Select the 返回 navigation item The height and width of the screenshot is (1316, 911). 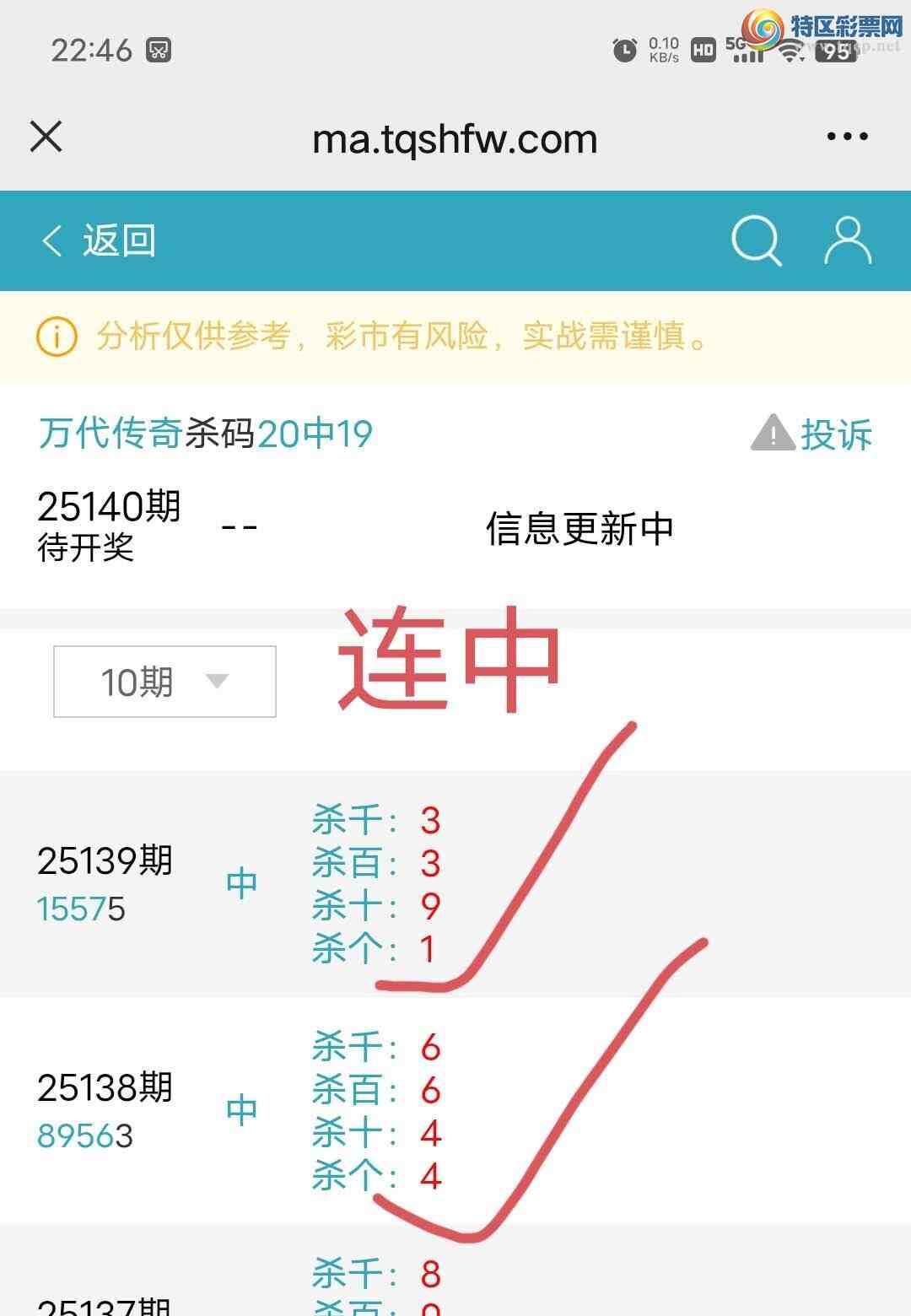click(x=118, y=240)
